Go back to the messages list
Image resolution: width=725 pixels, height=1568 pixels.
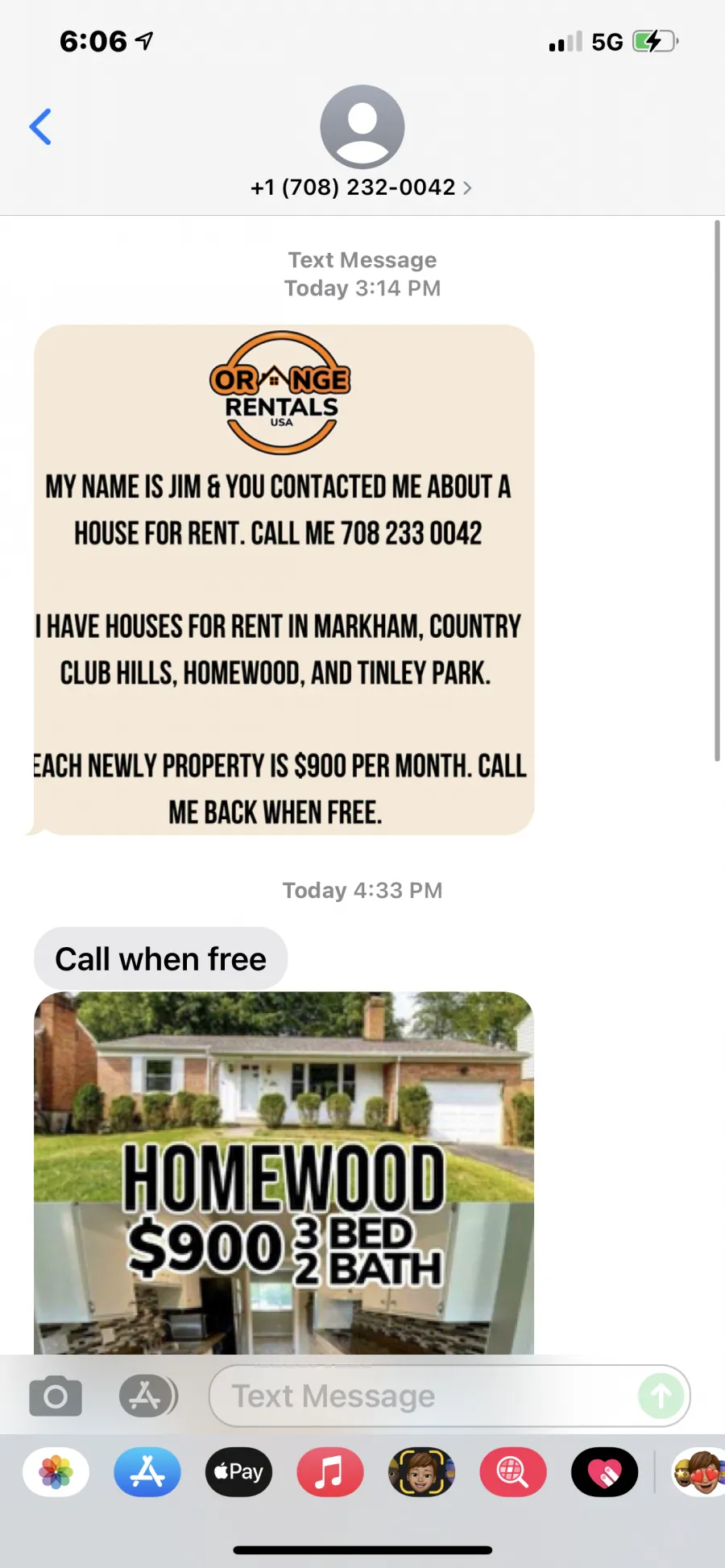(x=40, y=126)
